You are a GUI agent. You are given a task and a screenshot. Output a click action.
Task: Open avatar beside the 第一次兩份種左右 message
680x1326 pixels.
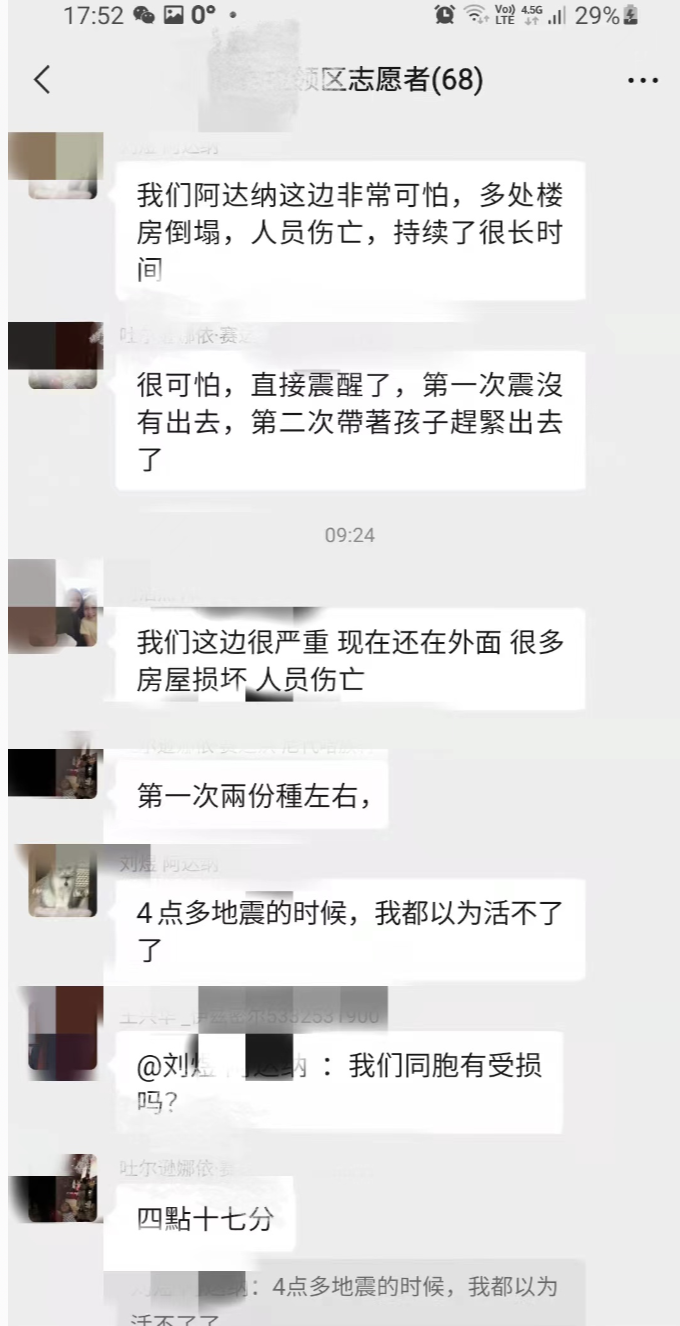(x=62, y=771)
